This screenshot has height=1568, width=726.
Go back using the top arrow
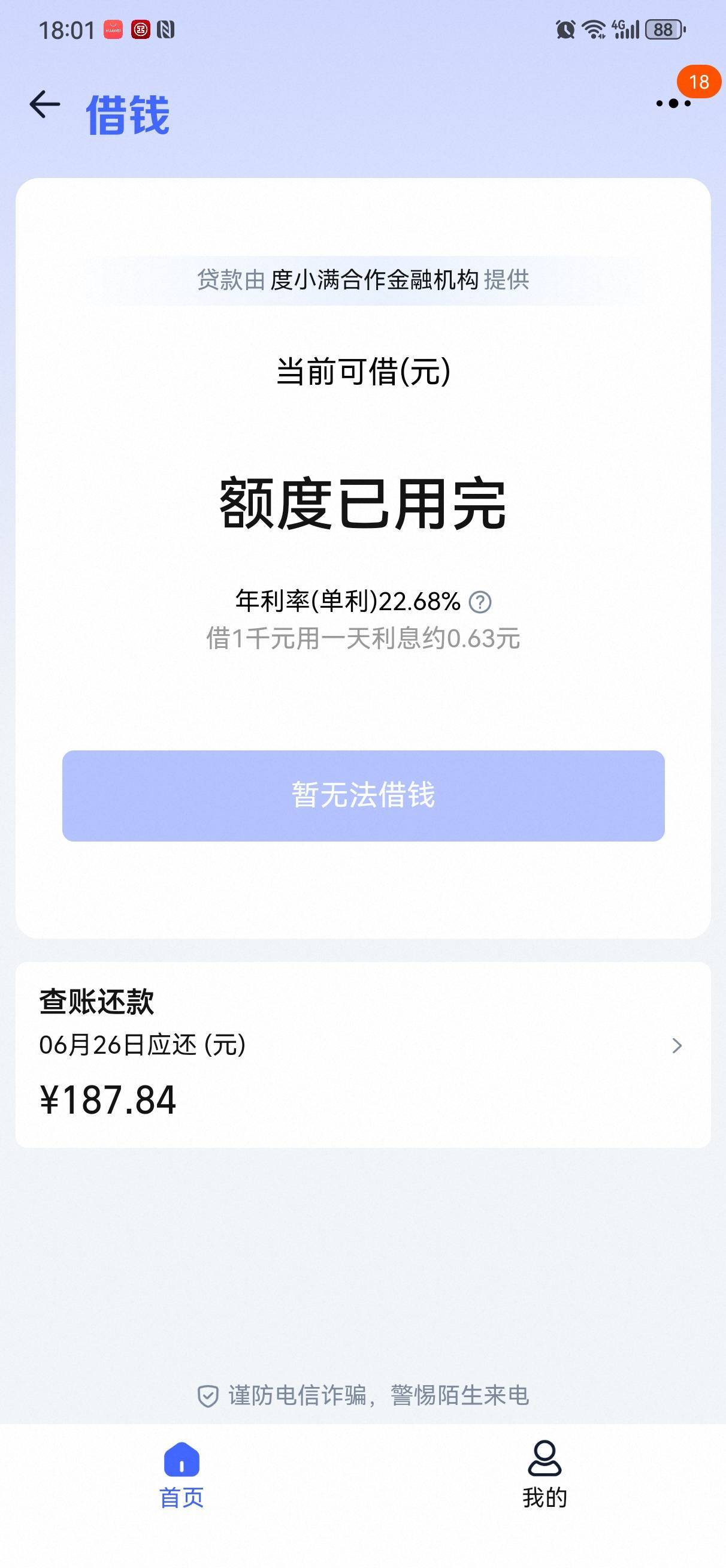tap(45, 105)
